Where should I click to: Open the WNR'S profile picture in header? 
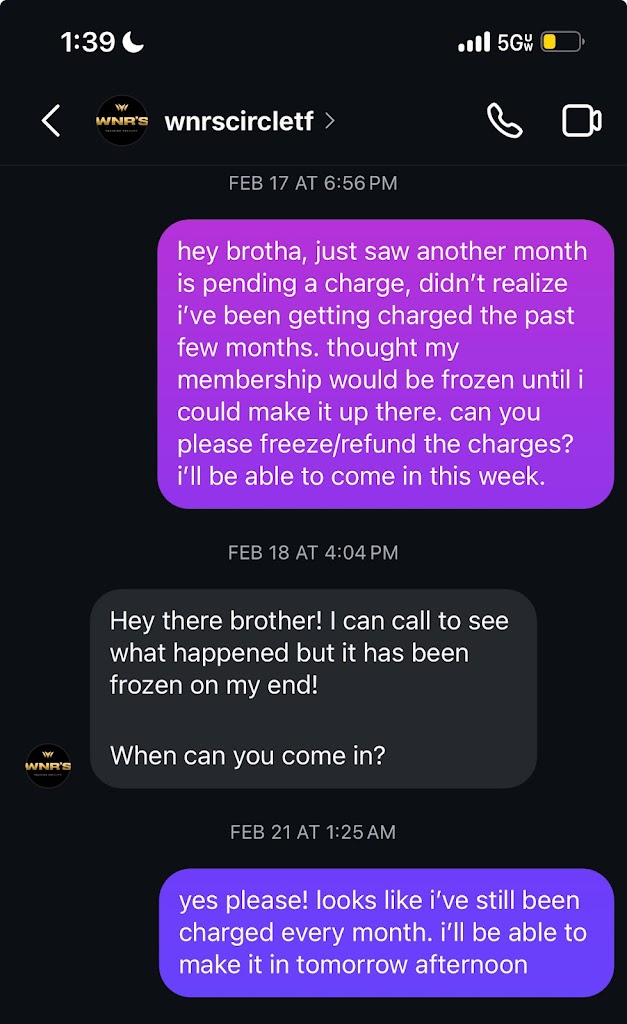pyautogui.click(x=122, y=121)
